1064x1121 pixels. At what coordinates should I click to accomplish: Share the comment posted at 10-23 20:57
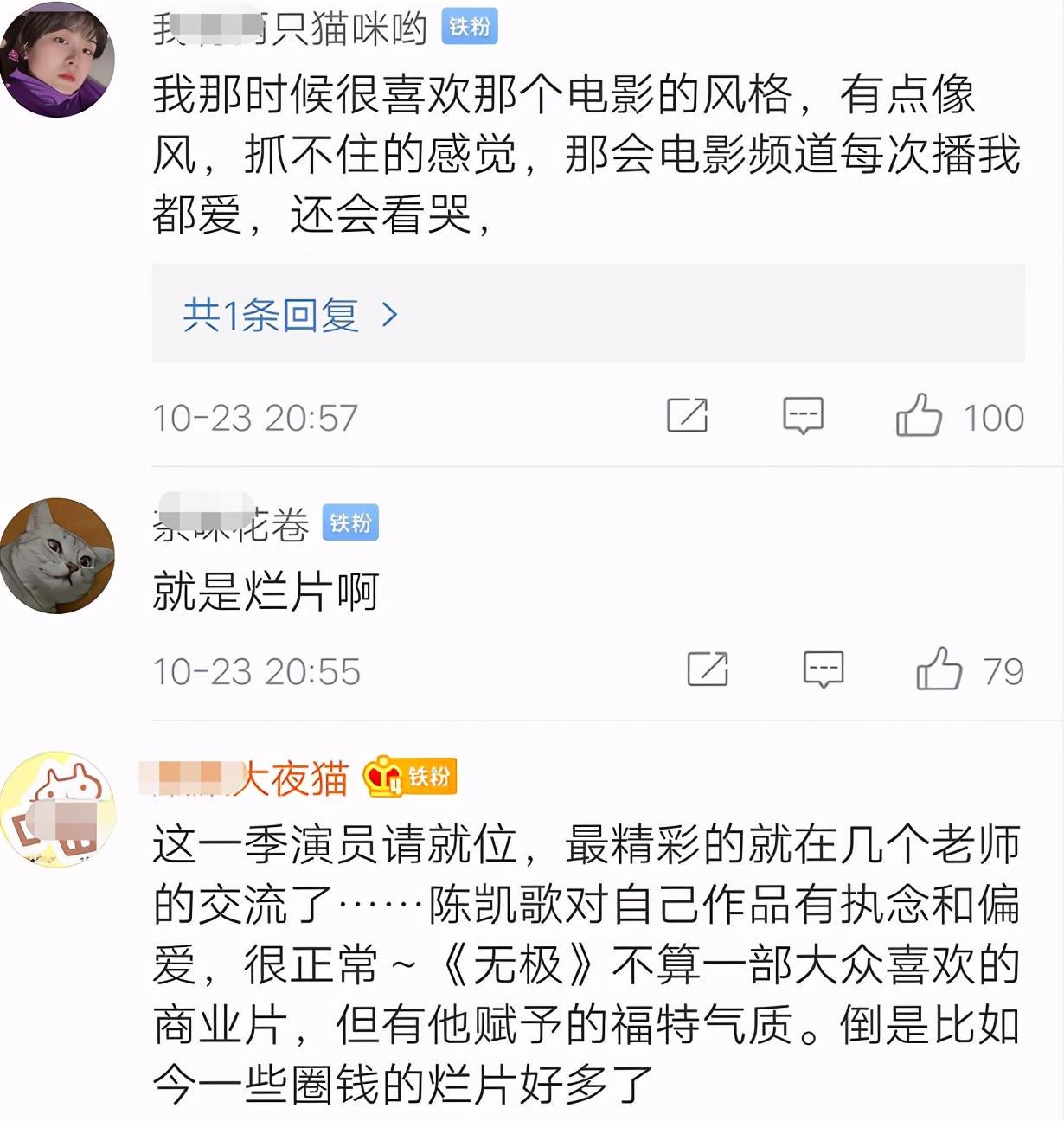click(687, 416)
